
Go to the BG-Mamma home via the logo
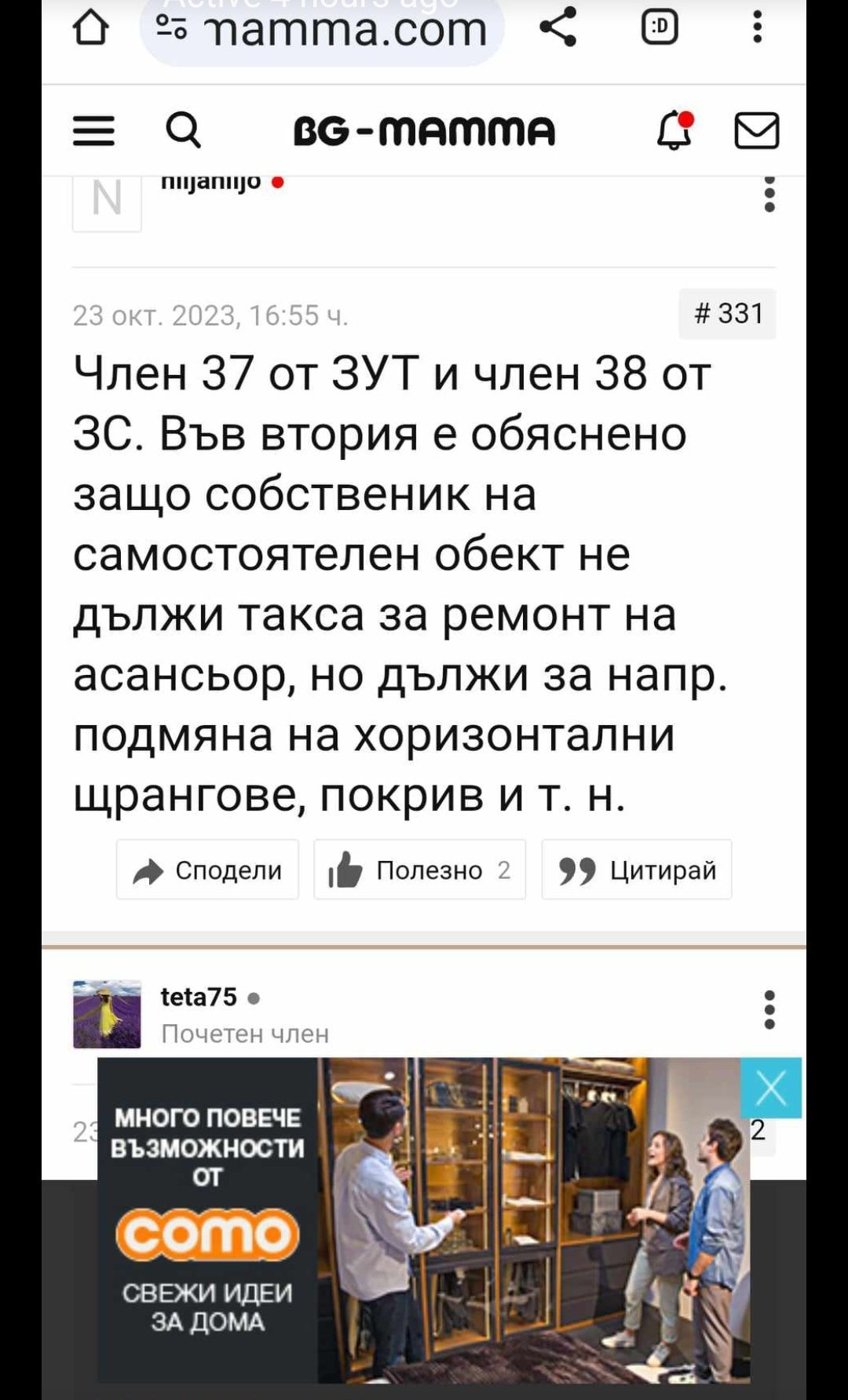[424, 130]
